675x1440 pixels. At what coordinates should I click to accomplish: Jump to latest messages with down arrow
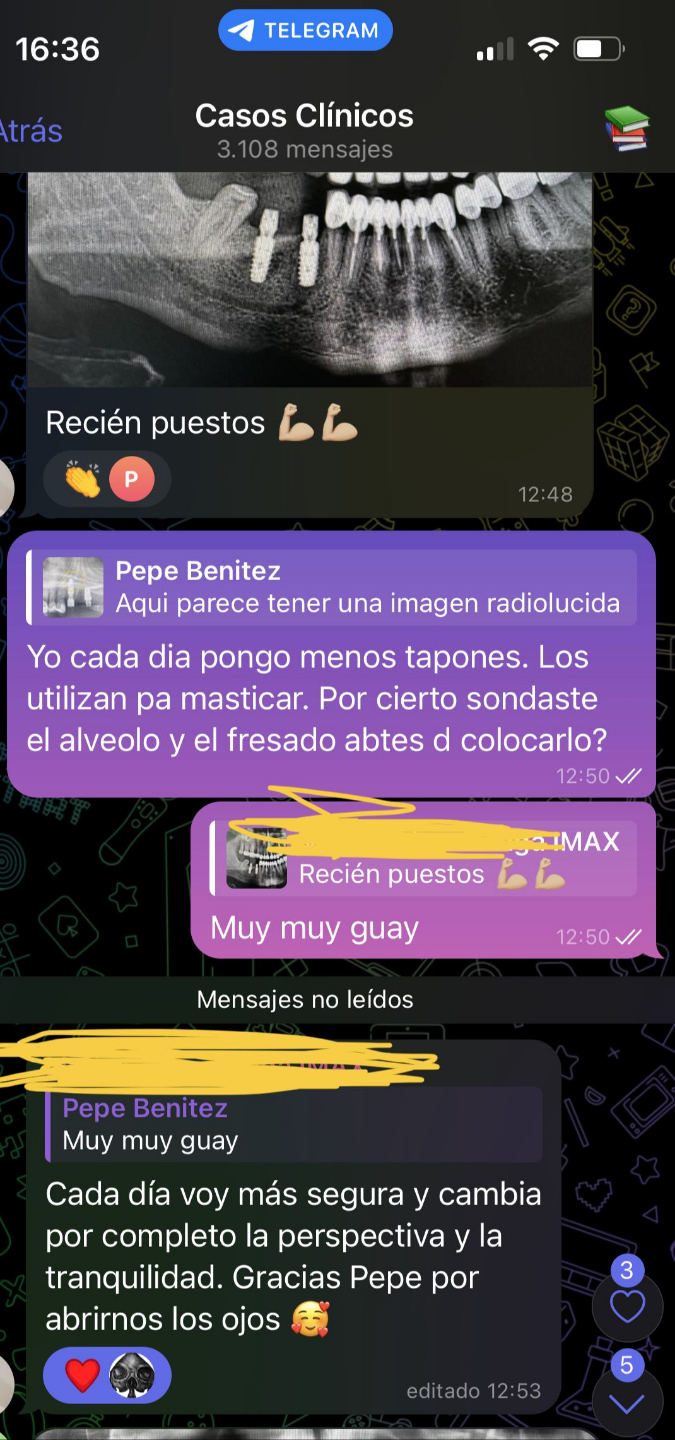[627, 1402]
